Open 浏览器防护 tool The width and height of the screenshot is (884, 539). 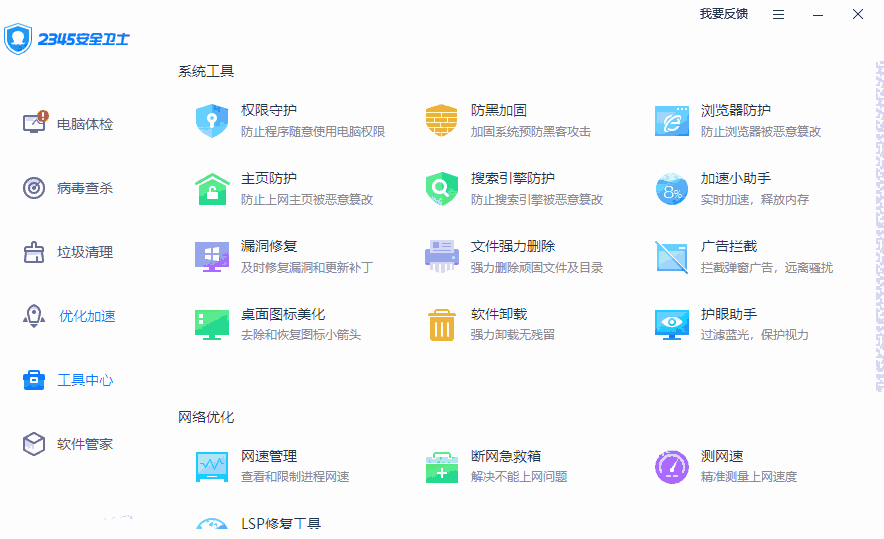[x=735, y=110]
